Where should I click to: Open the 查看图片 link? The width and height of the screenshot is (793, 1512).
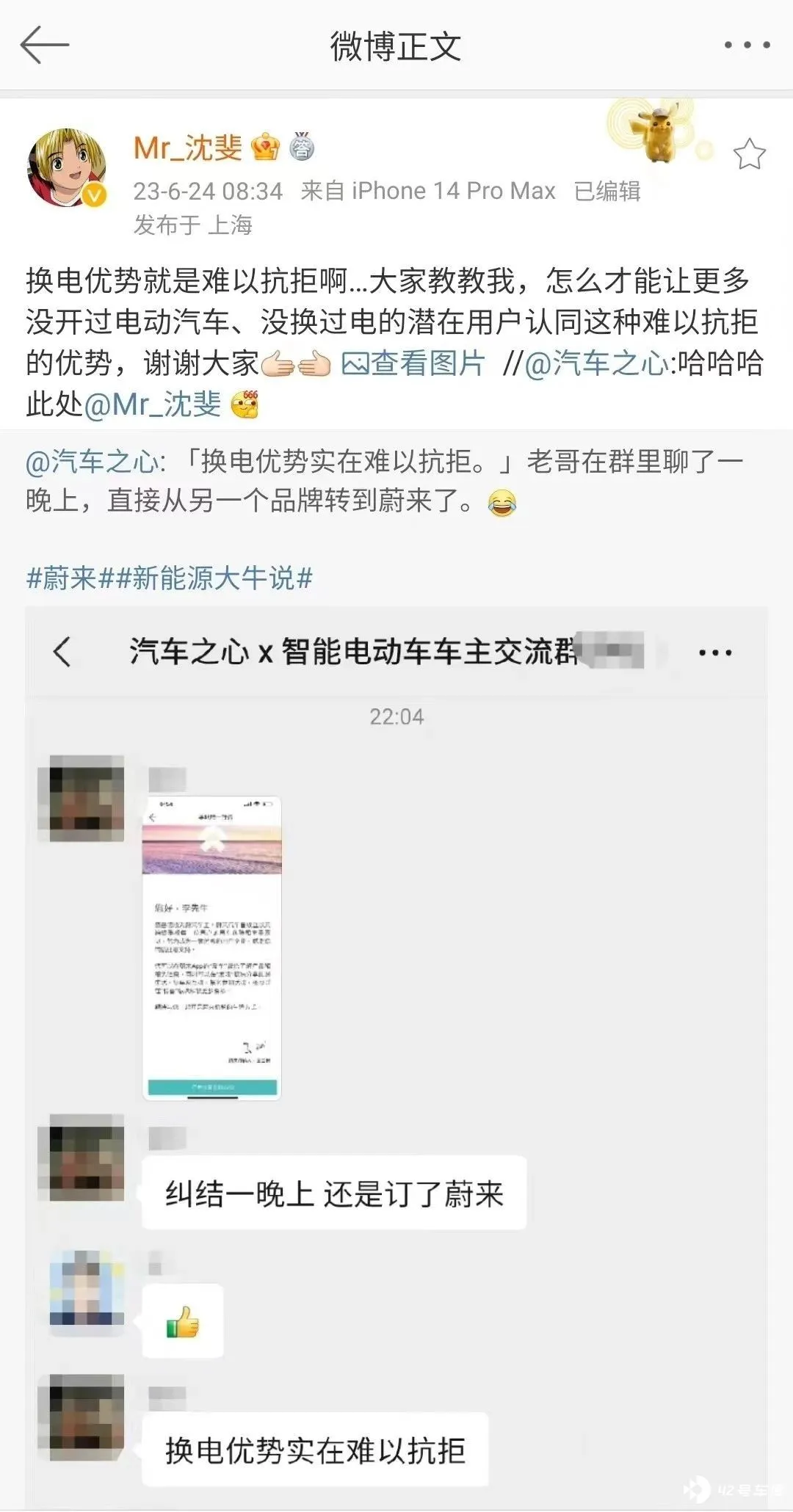pyautogui.click(x=414, y=363)
